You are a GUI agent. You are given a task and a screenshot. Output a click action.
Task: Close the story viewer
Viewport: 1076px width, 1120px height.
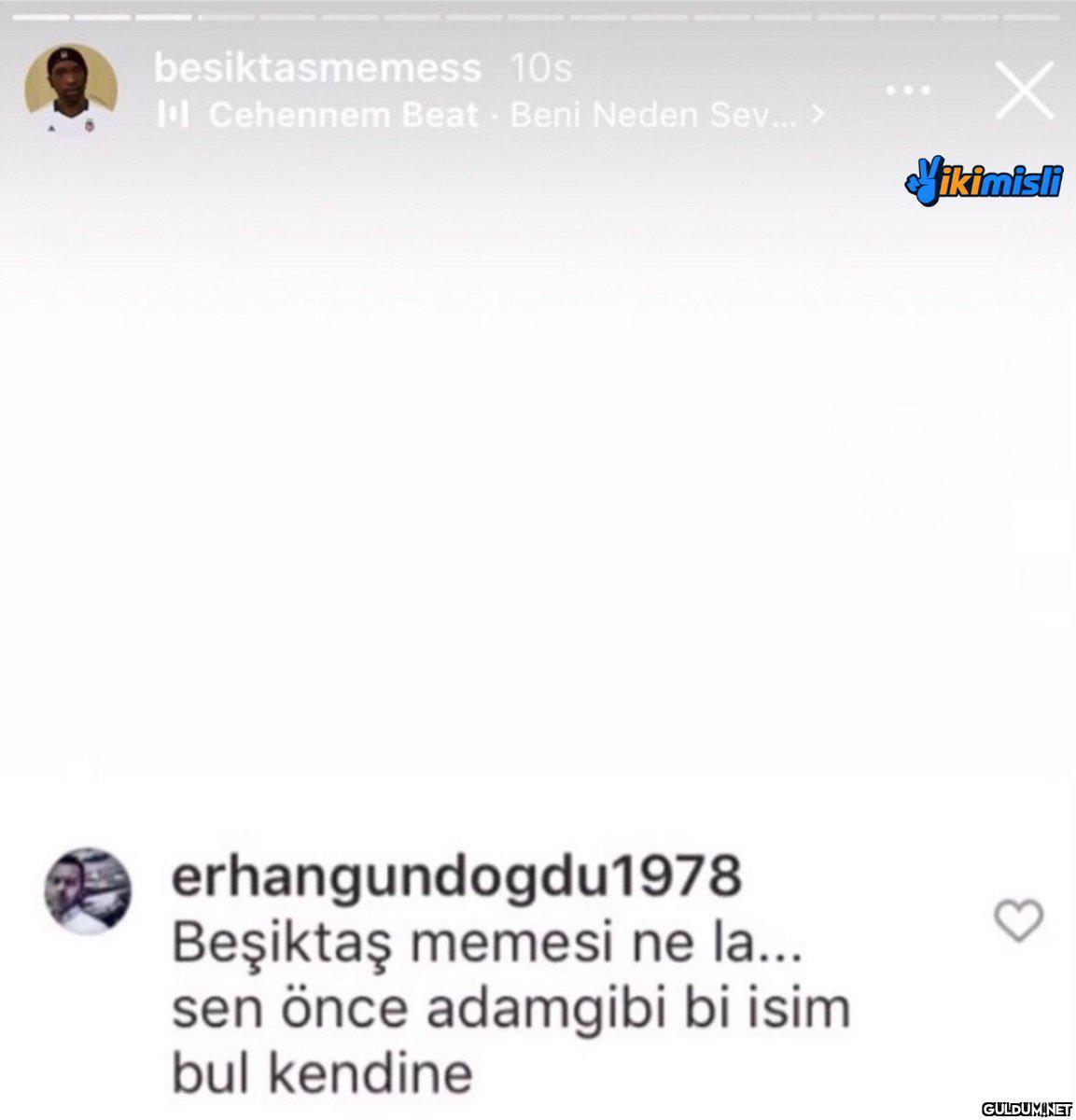[1024, 91]
